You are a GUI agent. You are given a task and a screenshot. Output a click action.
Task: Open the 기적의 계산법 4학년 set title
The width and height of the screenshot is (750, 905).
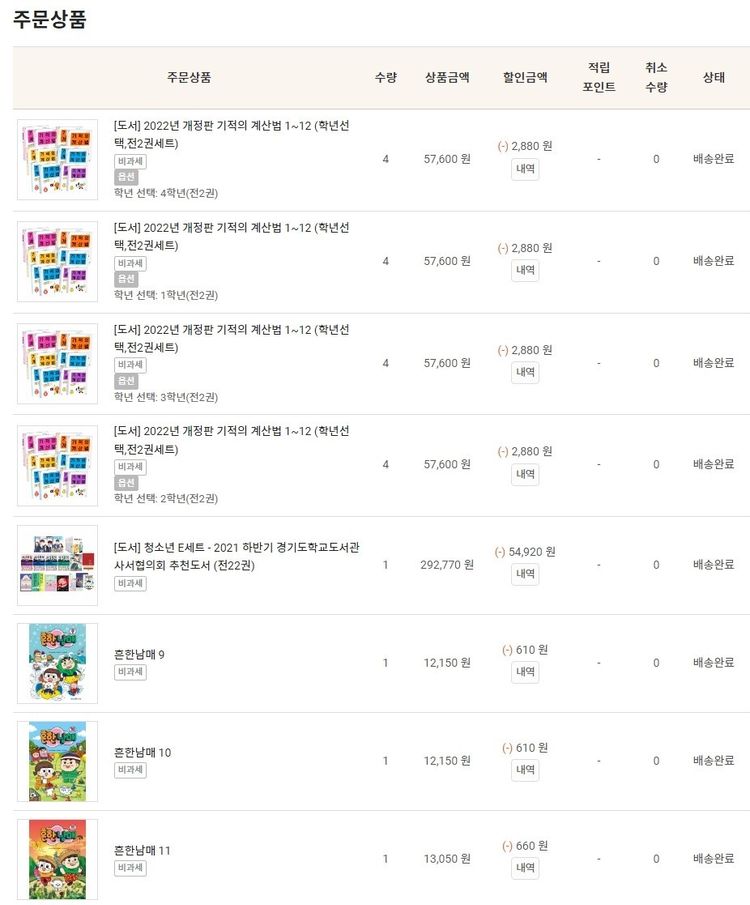pos(232,133)
